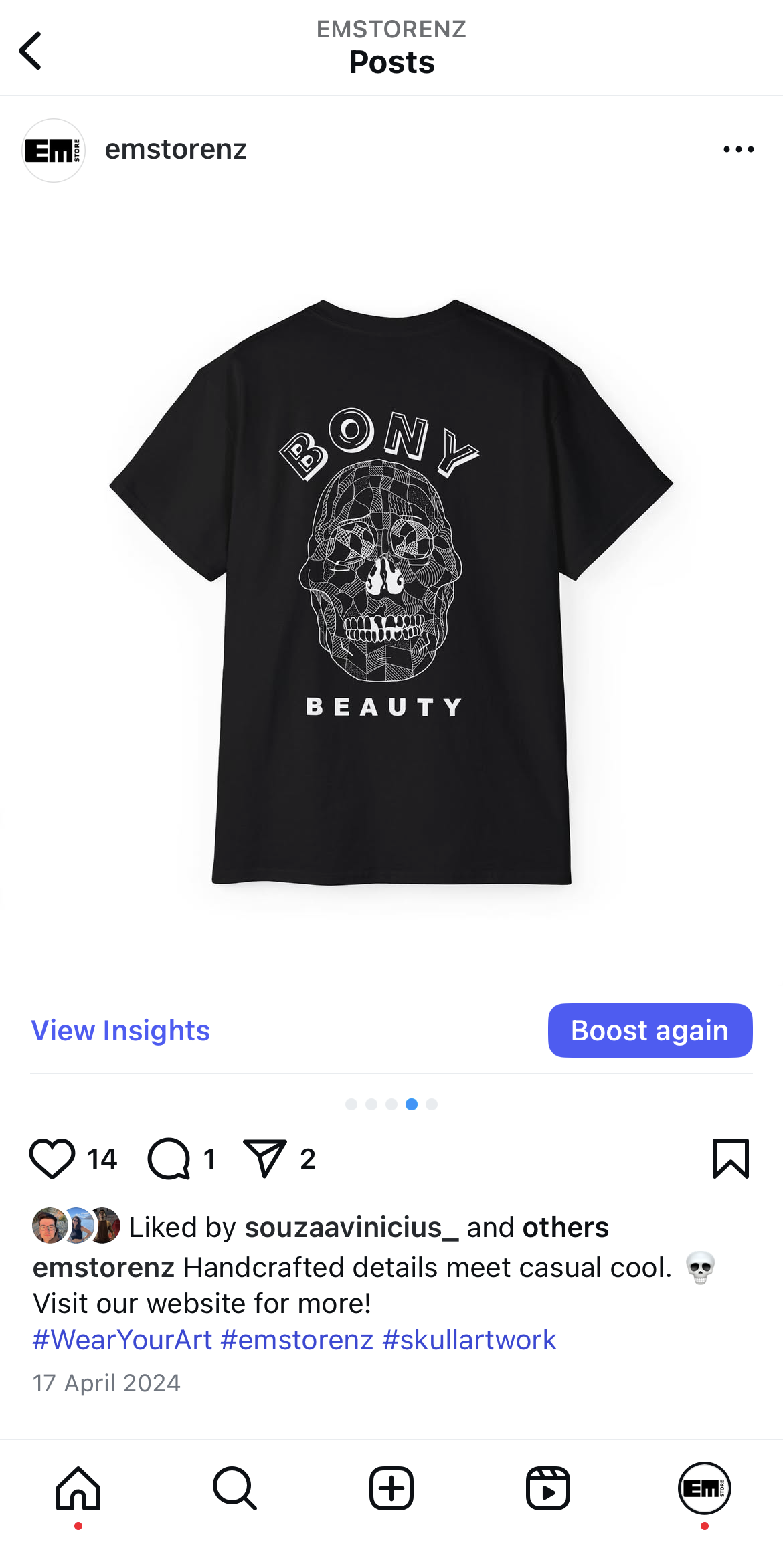
Task: Open the comments on this post
Action: click(x=169, y=1159)
